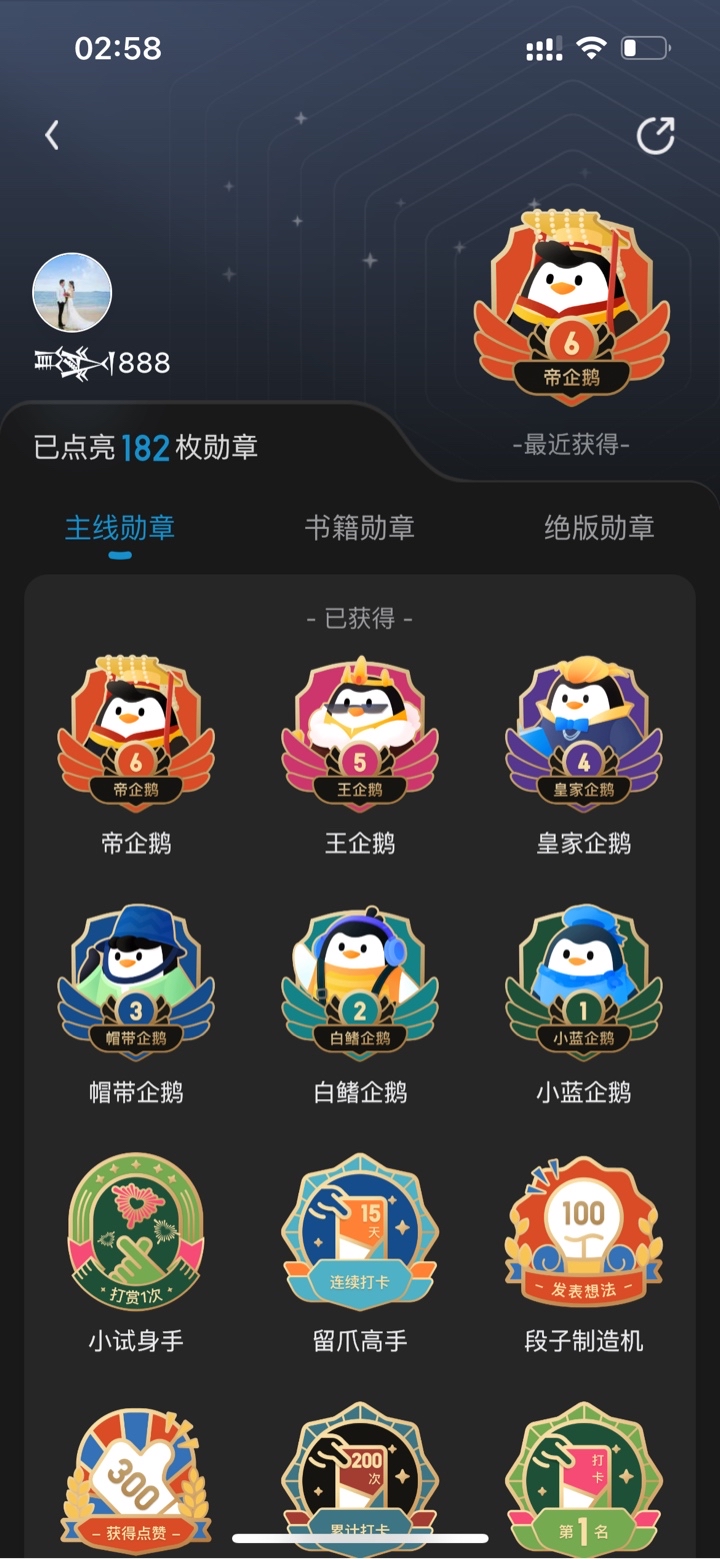Go back using the top-left arrow
Viewport: 720px width, 1559px height.
pyautogui.click(x=52, y=135)
